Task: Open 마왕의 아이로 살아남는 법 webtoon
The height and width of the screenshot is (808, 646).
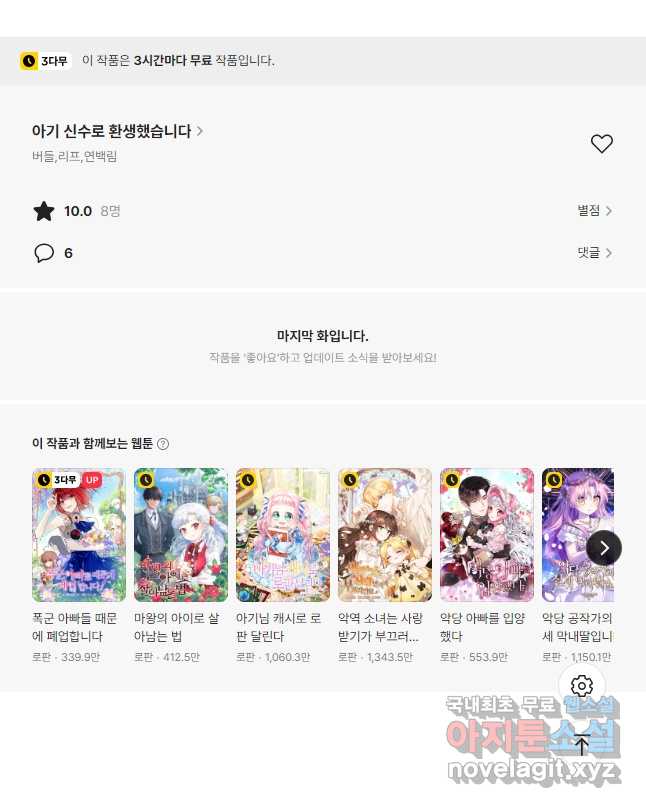Action: pyautogui.click(x=181, y=535)
